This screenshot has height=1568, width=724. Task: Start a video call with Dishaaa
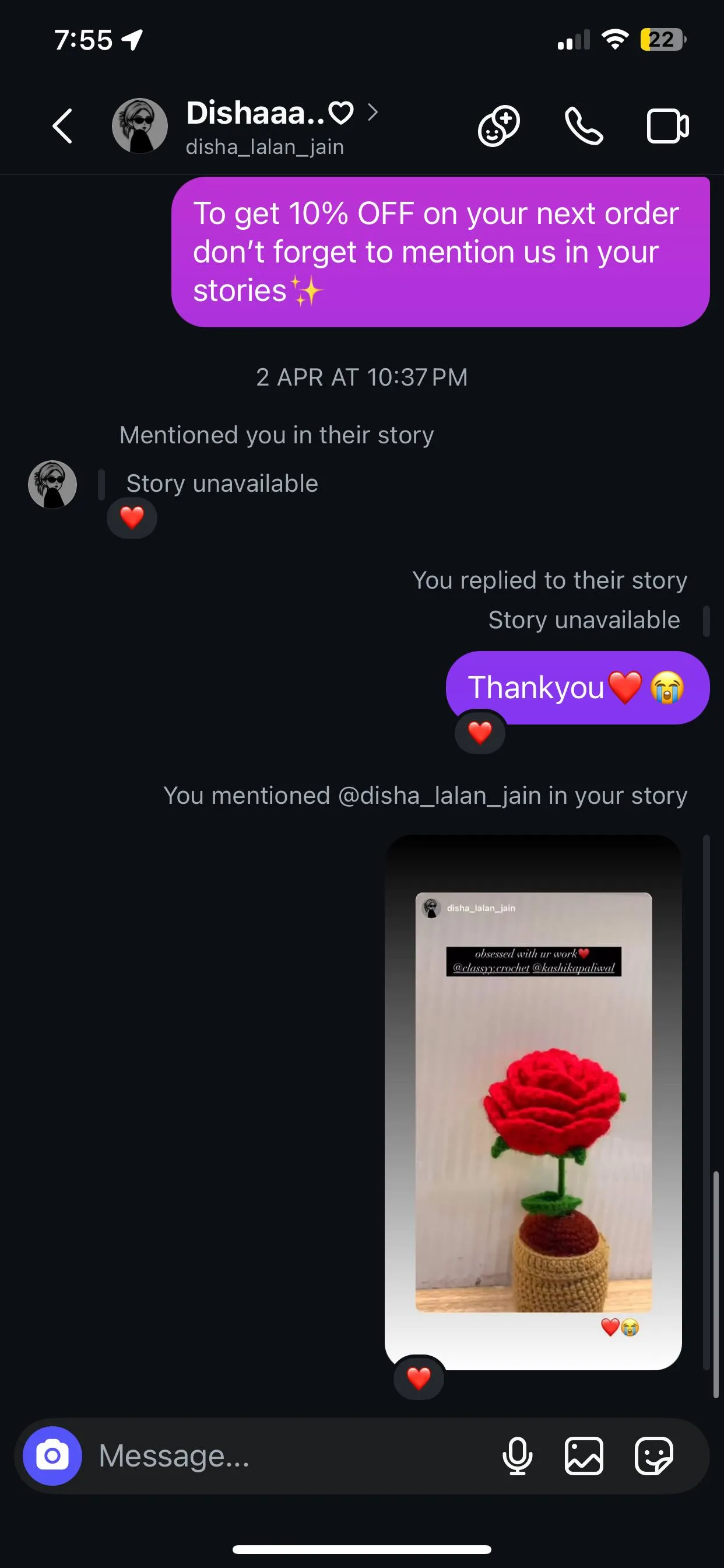pyautogui.click(x=667, y=127)
